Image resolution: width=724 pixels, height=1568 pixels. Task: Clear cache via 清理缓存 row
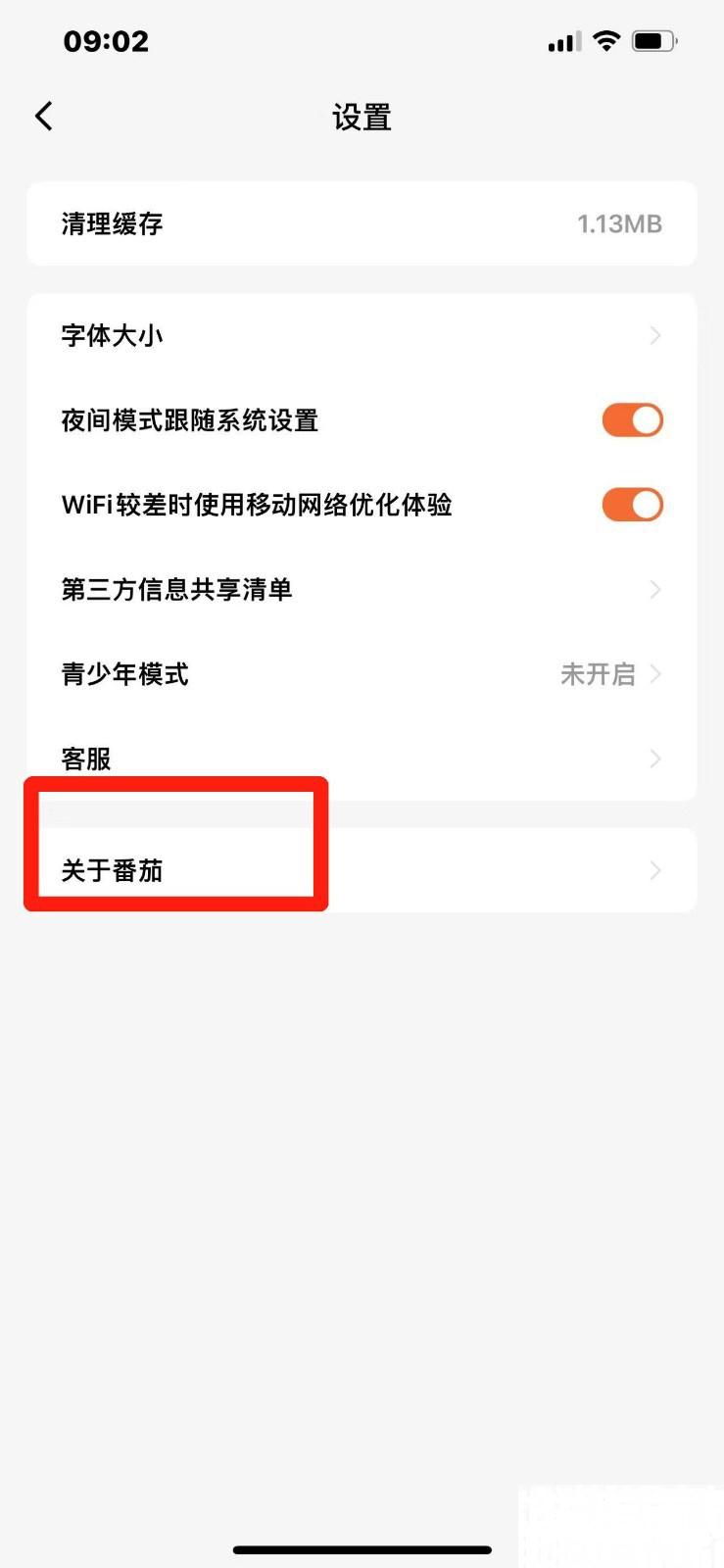tap(362, 223)
